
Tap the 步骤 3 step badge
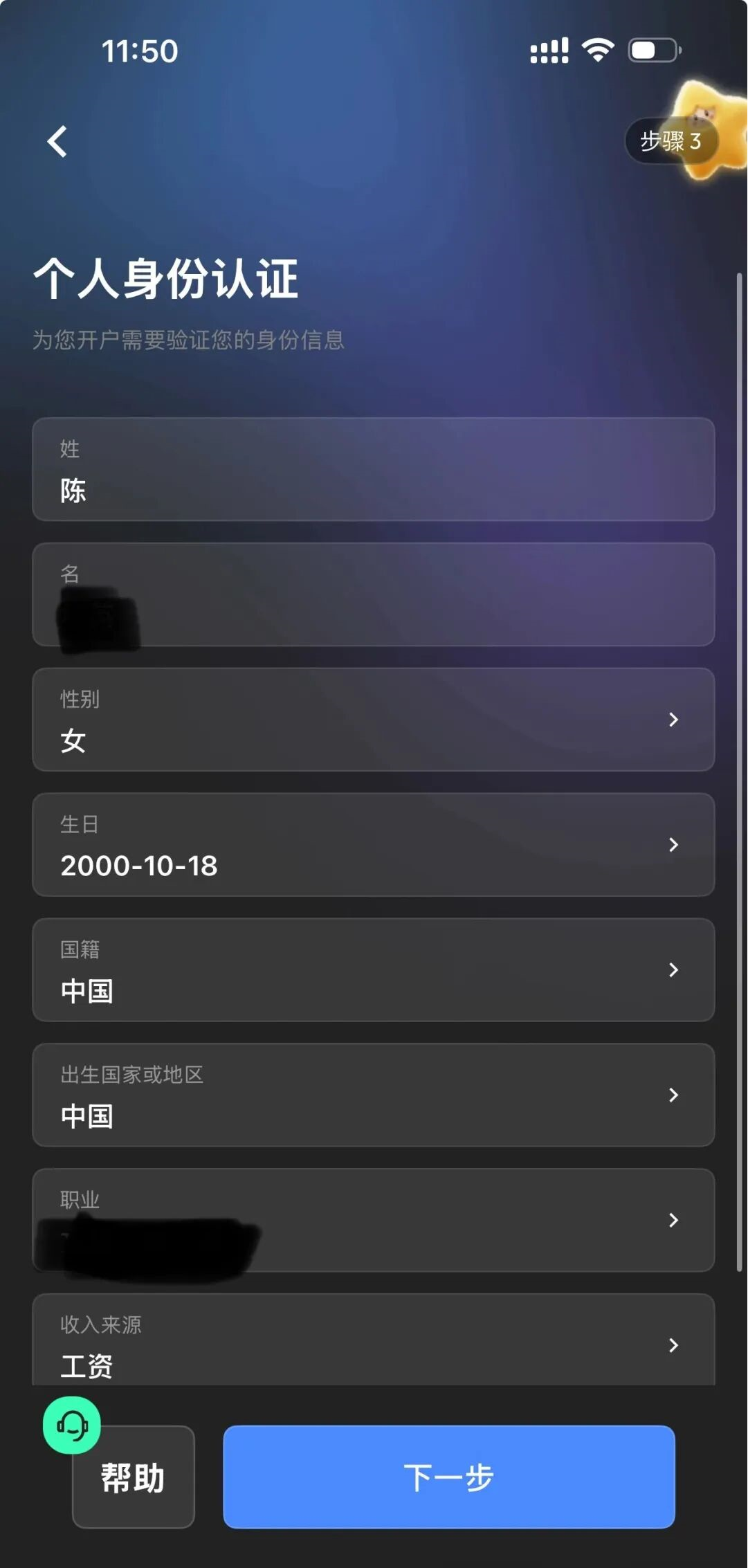point(670,141)
